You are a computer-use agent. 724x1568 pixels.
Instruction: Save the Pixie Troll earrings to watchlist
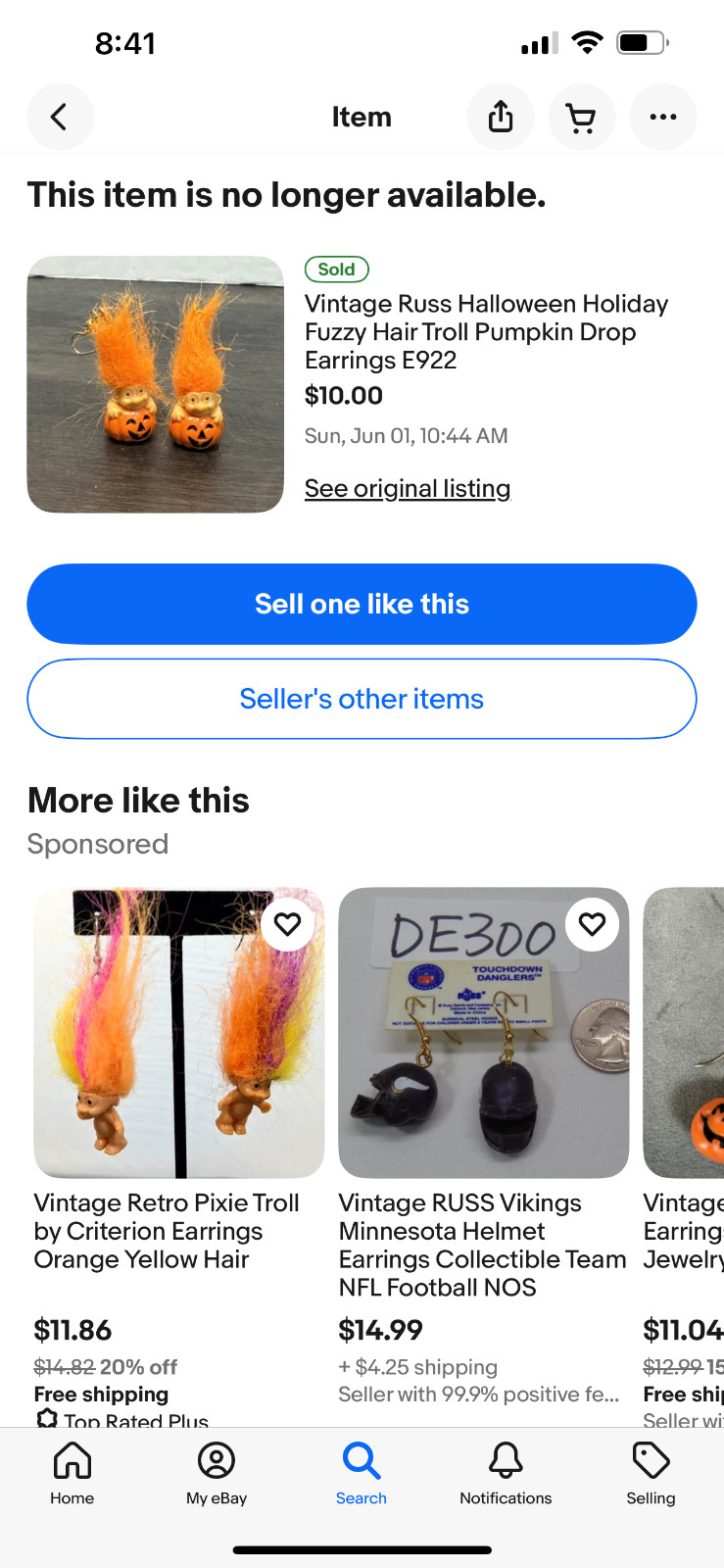tap(287, 924)
